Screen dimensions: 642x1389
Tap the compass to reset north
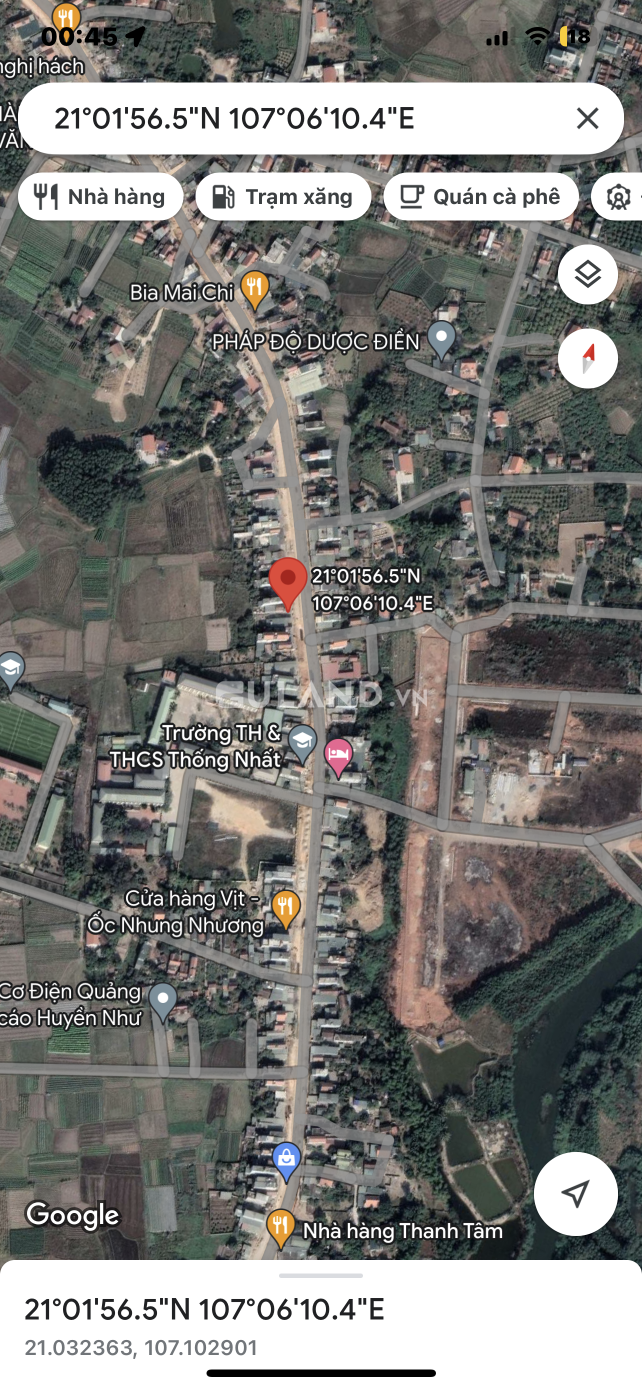click(x=587, y=357)
